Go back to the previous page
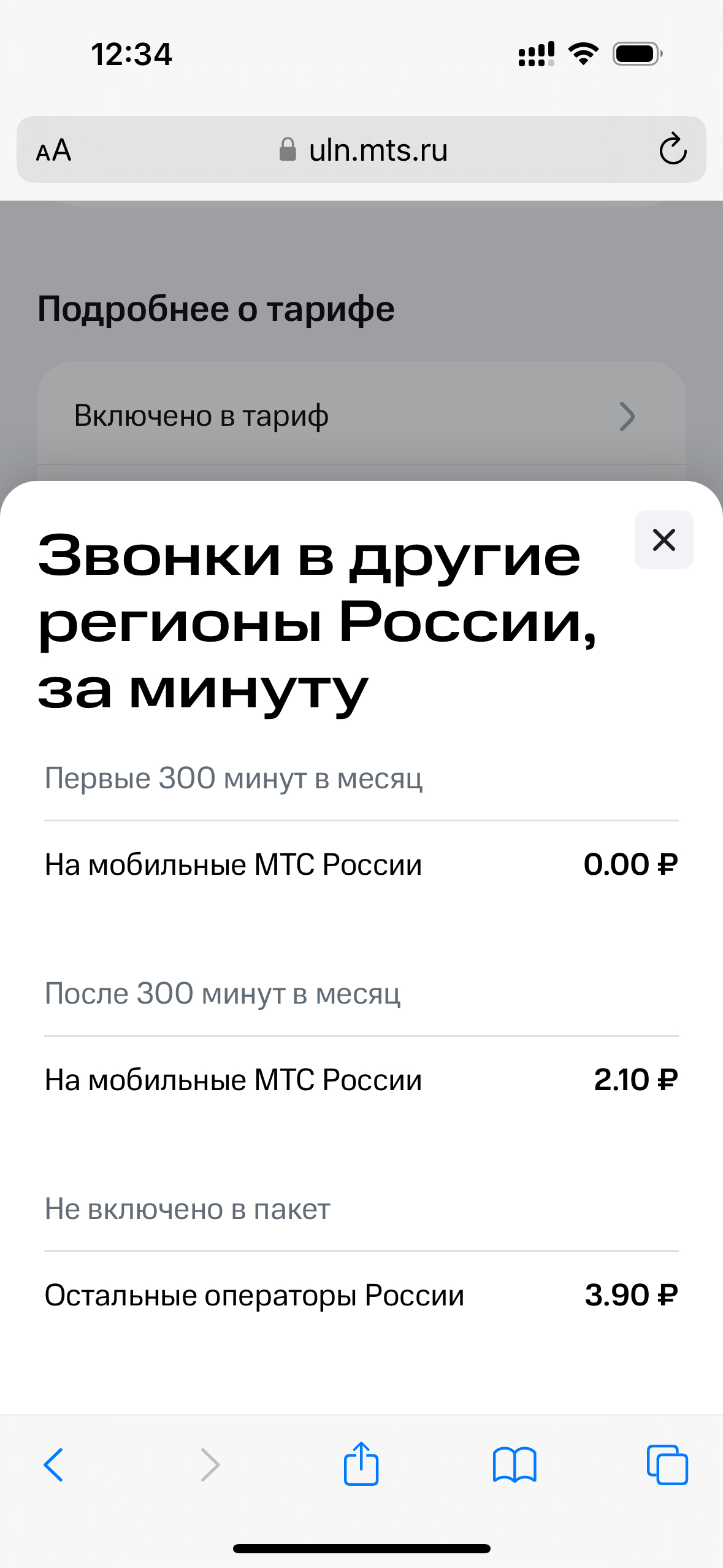Screen dimensions: 723x1568 pos(53,1464)
